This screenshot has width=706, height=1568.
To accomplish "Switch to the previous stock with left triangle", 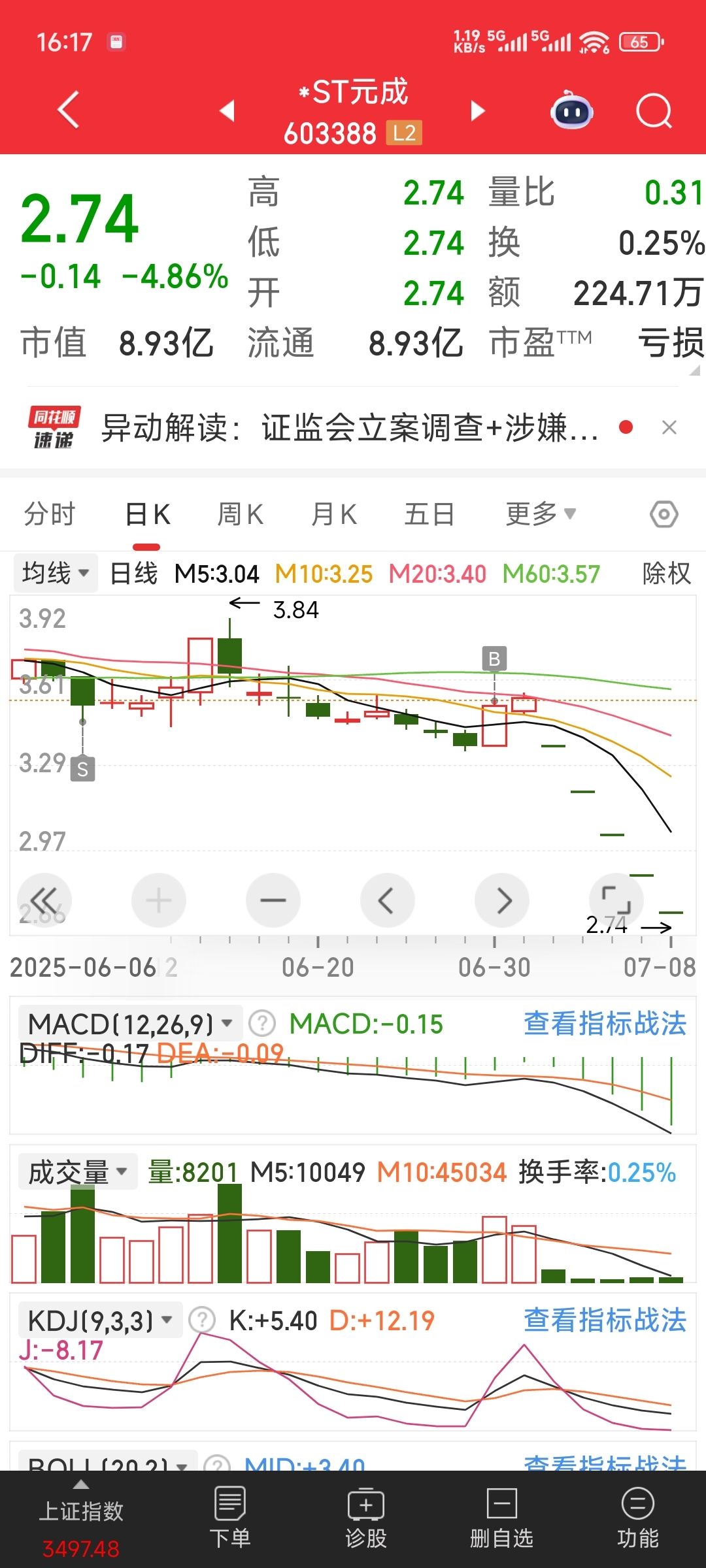I will point(227,110).
